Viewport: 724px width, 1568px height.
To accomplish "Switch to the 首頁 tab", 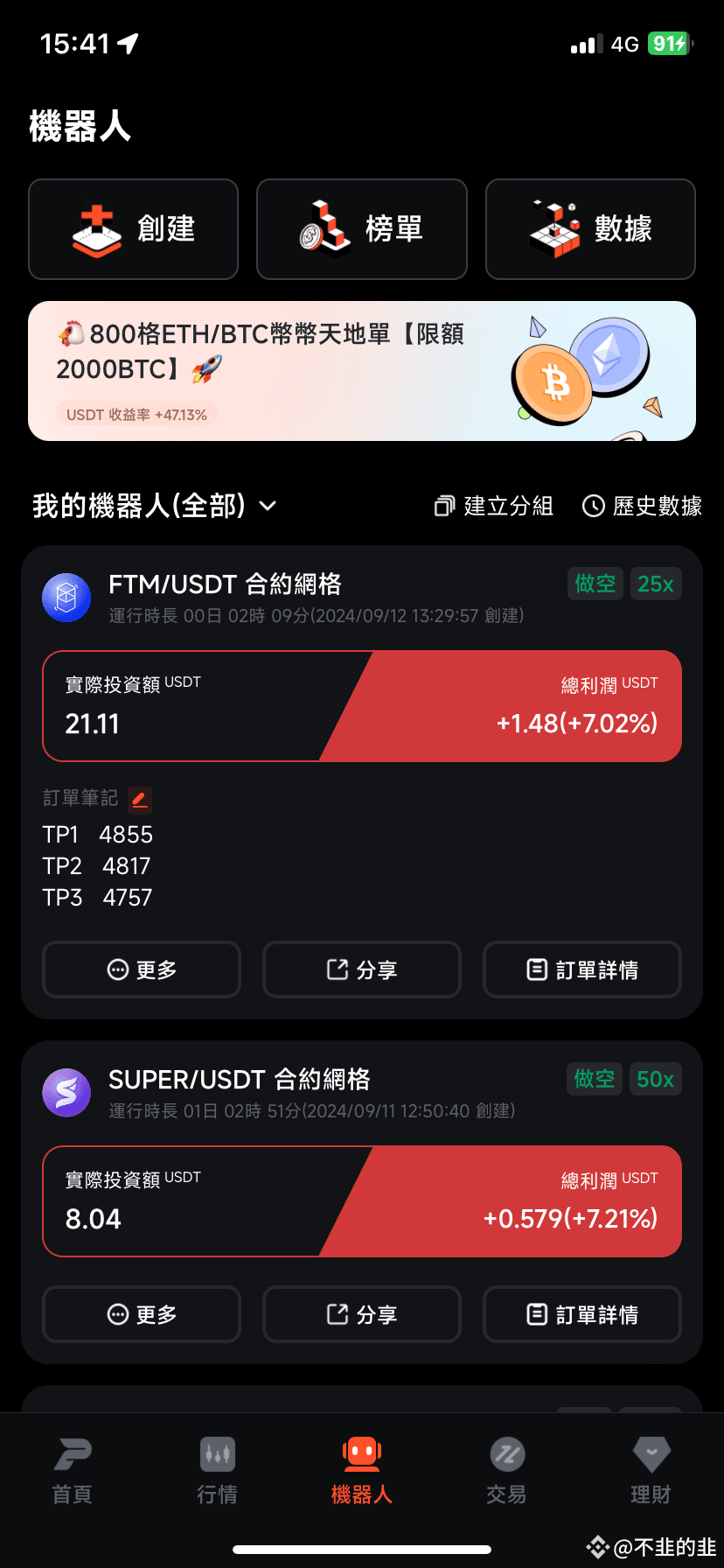I will pyautogui.click(x=73, y=1470).
